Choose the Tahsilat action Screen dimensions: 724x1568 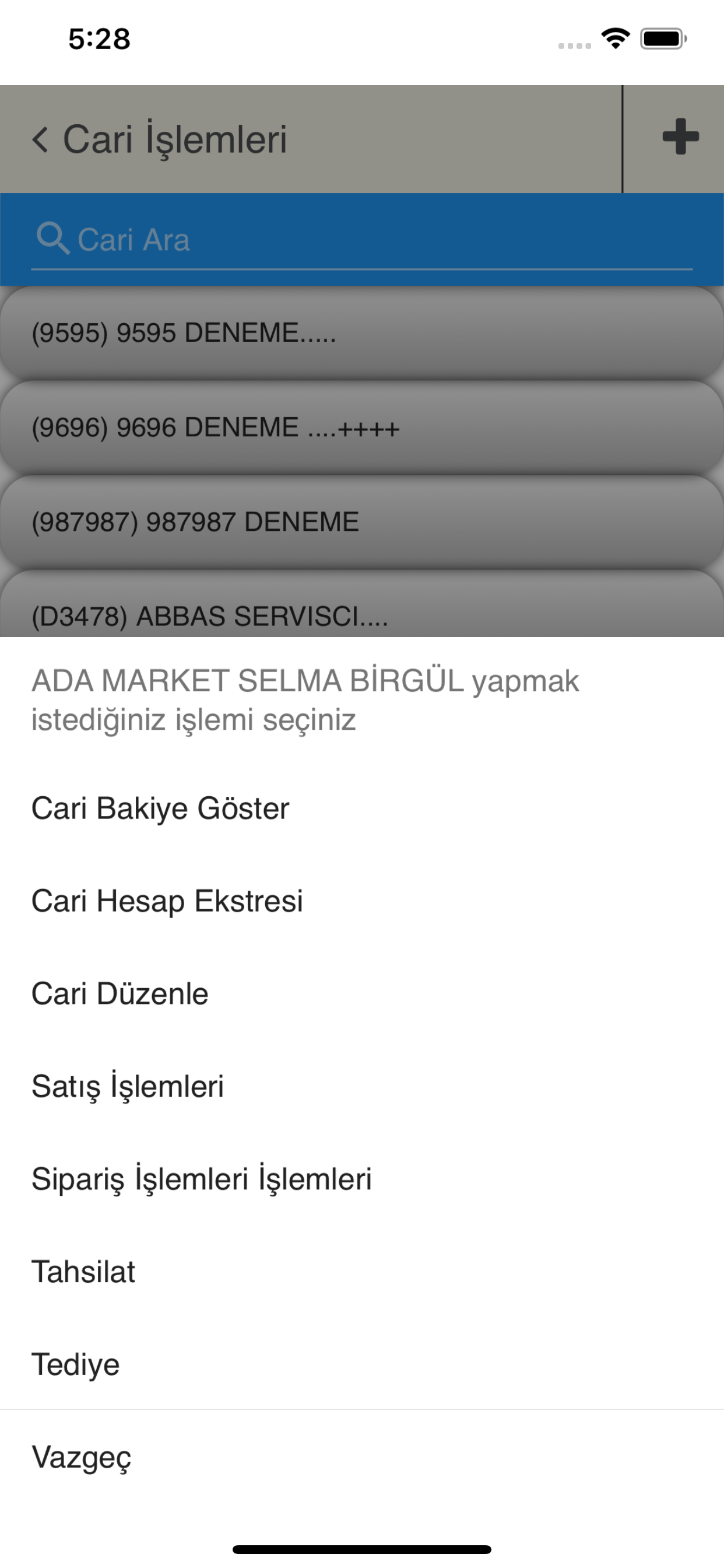click(x=362, y=1272)
